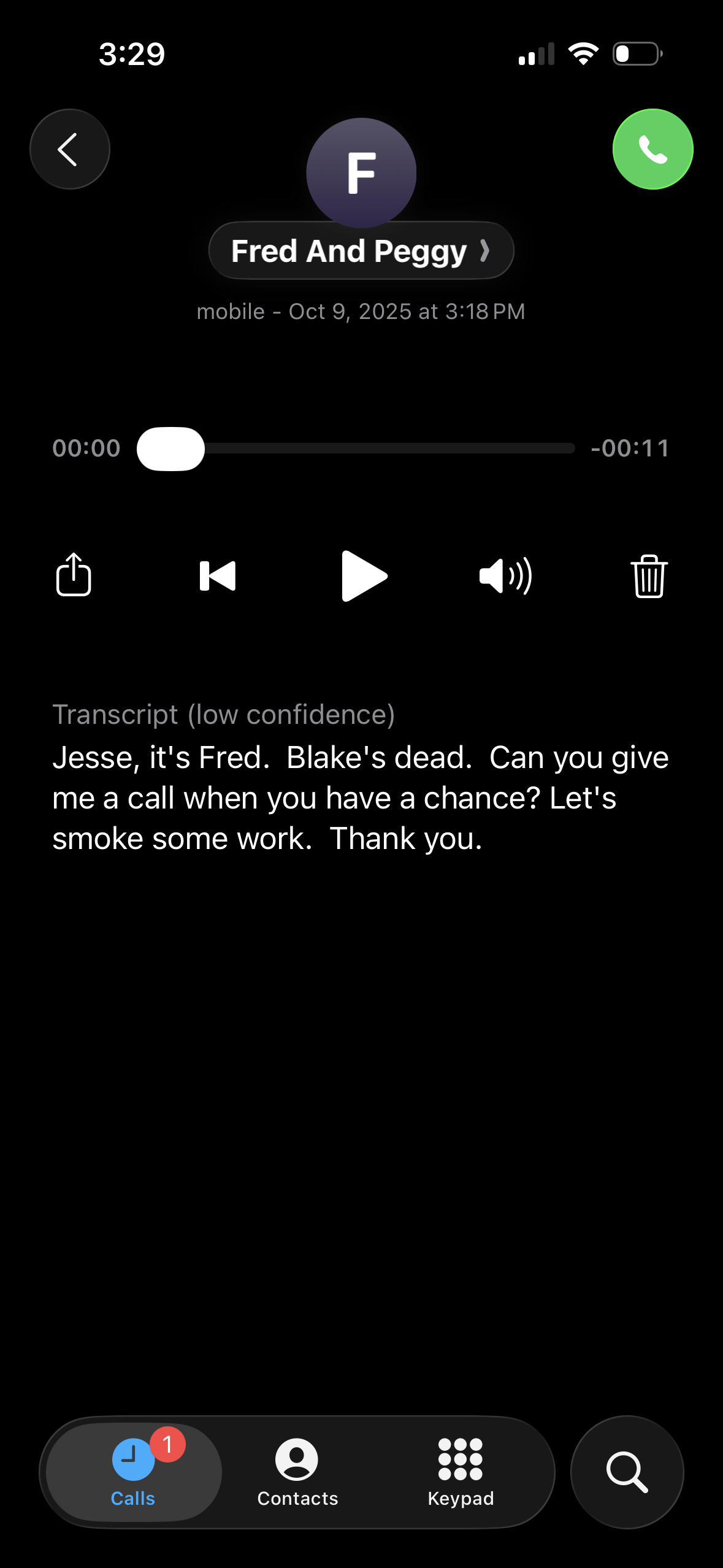Play the voicemail message
The height and width of the screenshot is (1568, 723).
pos(364,576)
